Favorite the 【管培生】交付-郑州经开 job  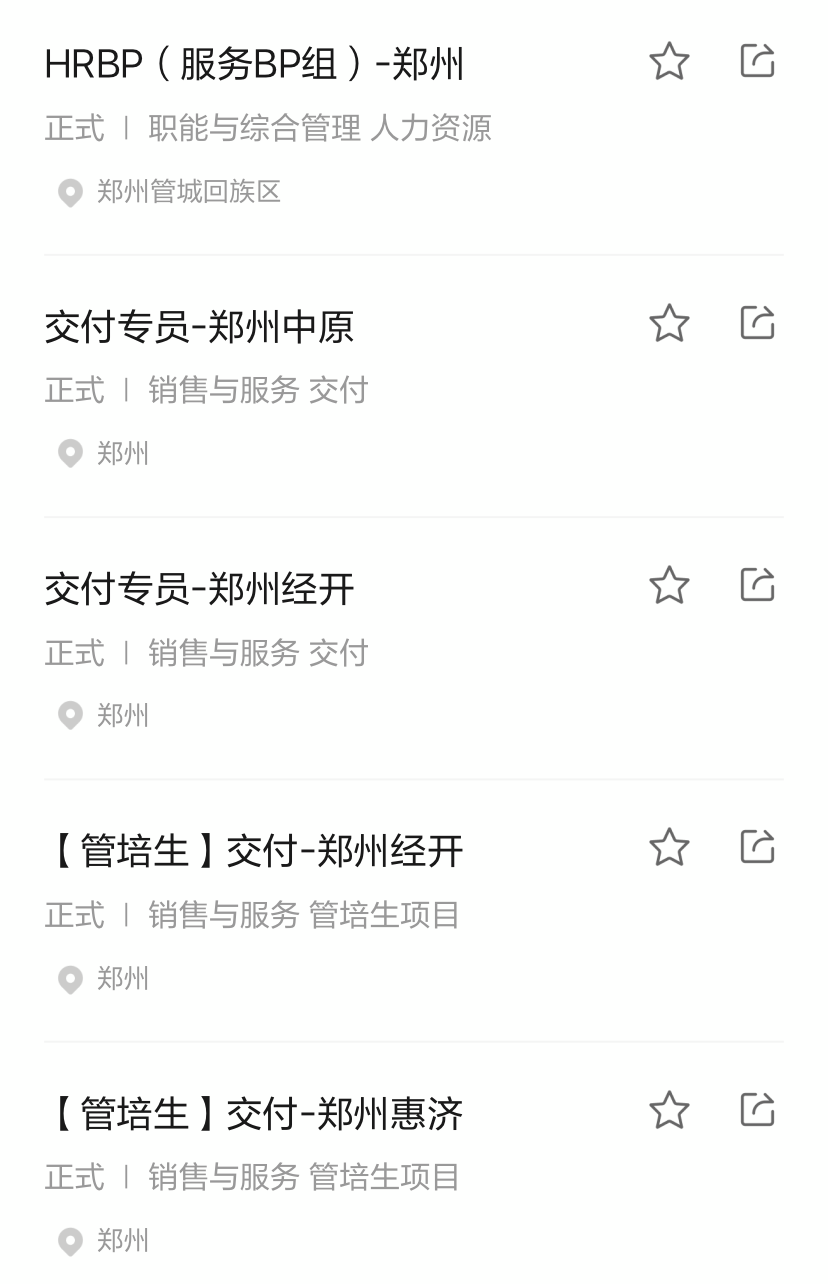point(669,848)
